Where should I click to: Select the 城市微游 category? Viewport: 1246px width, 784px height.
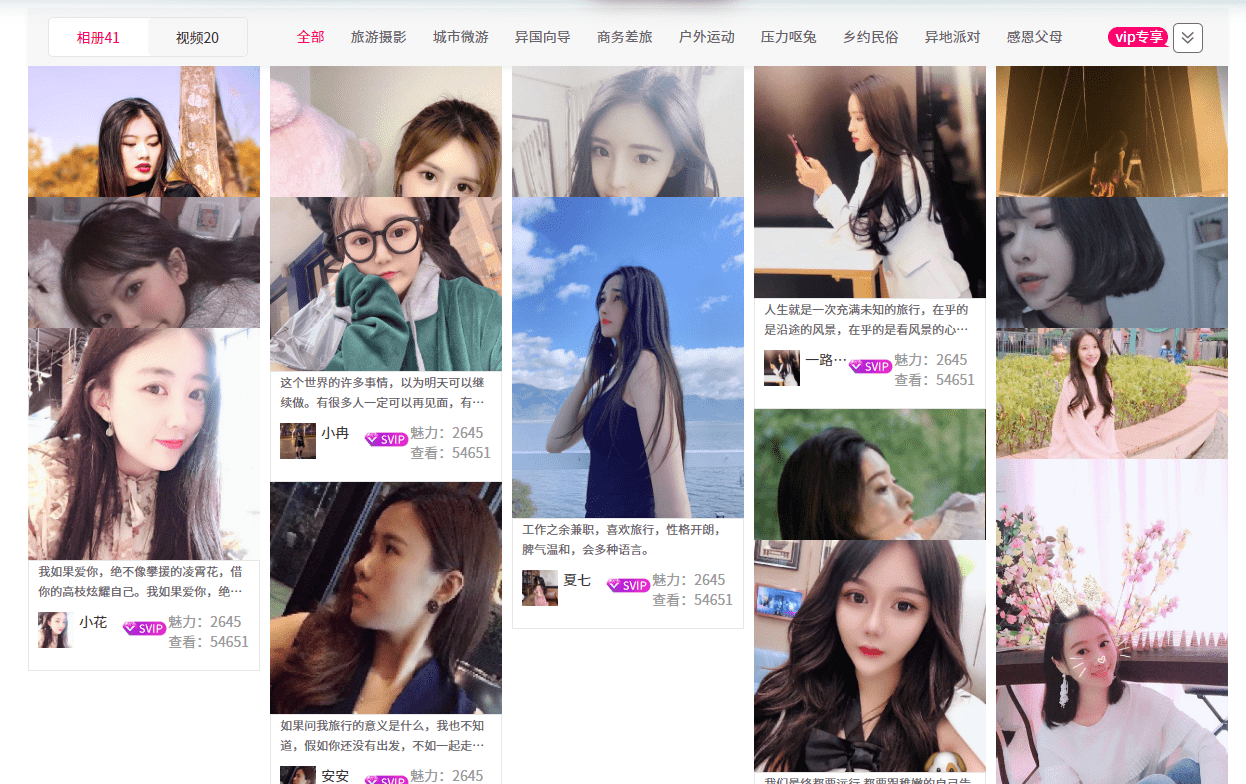[460, 37]
